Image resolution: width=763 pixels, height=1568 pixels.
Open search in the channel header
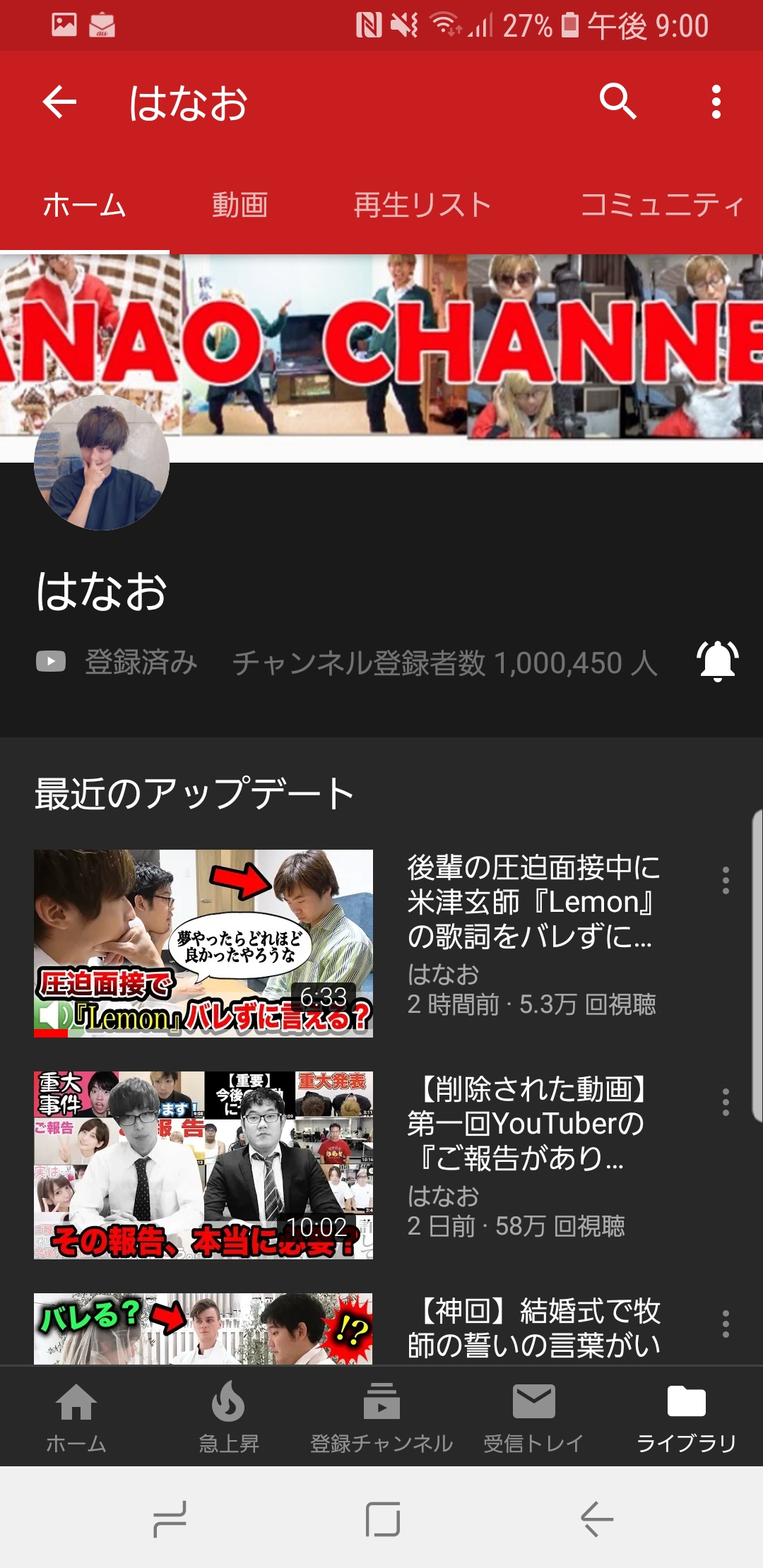click(618, 102)
